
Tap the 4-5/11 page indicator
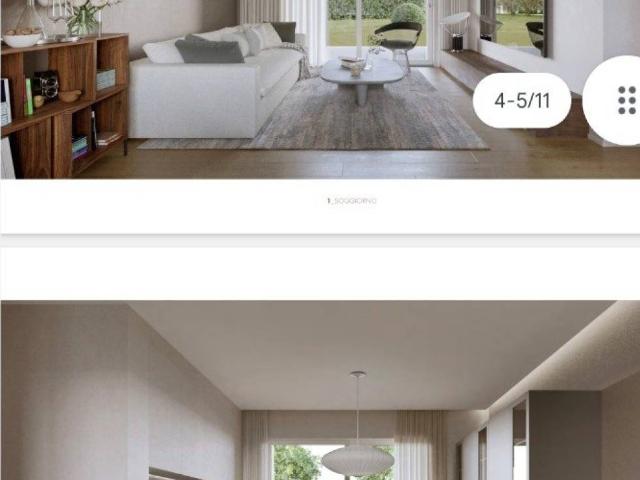click(521, 100)
